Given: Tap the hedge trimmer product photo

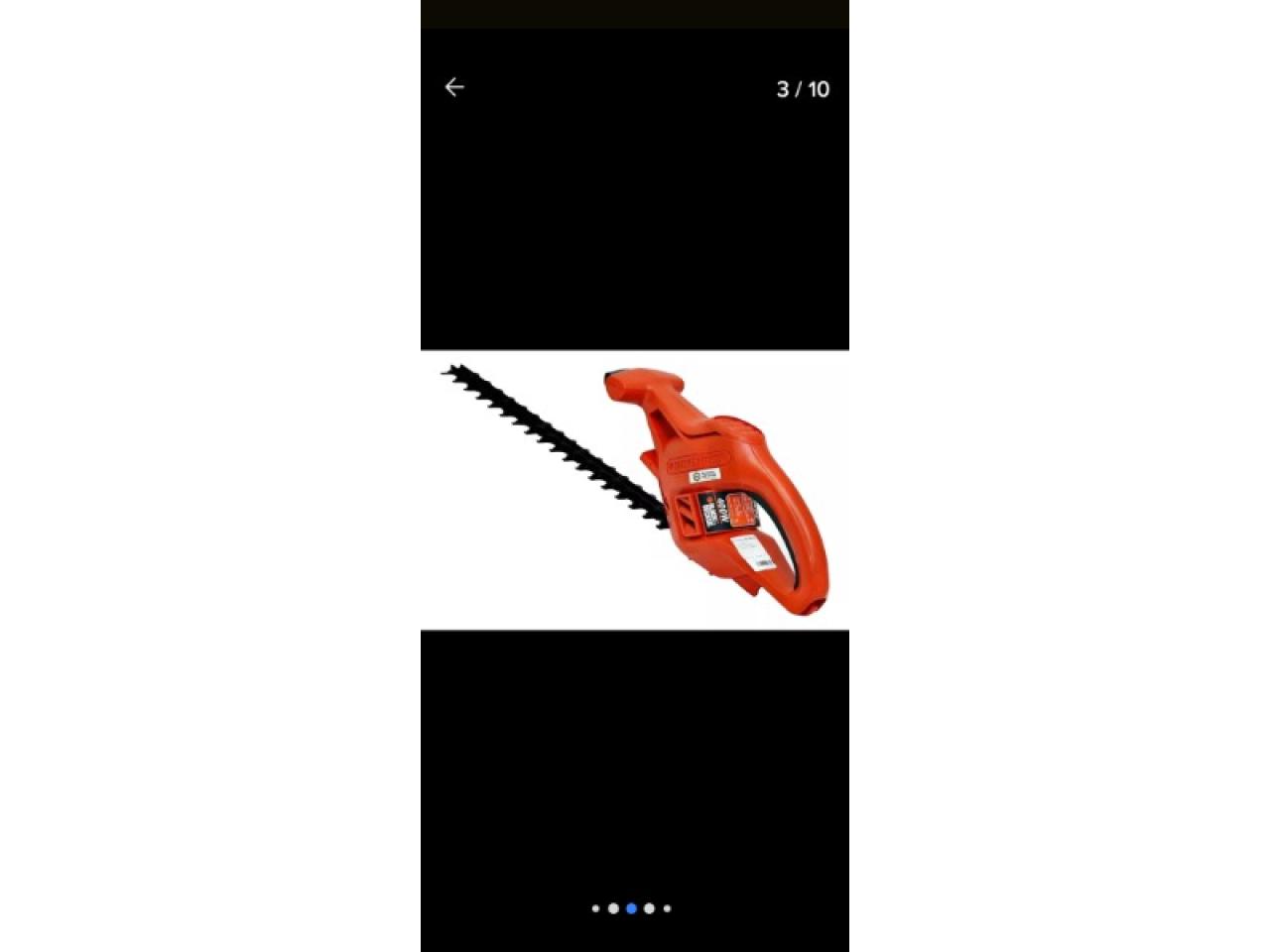Looking at the screenshot, I should click(635, 490).
